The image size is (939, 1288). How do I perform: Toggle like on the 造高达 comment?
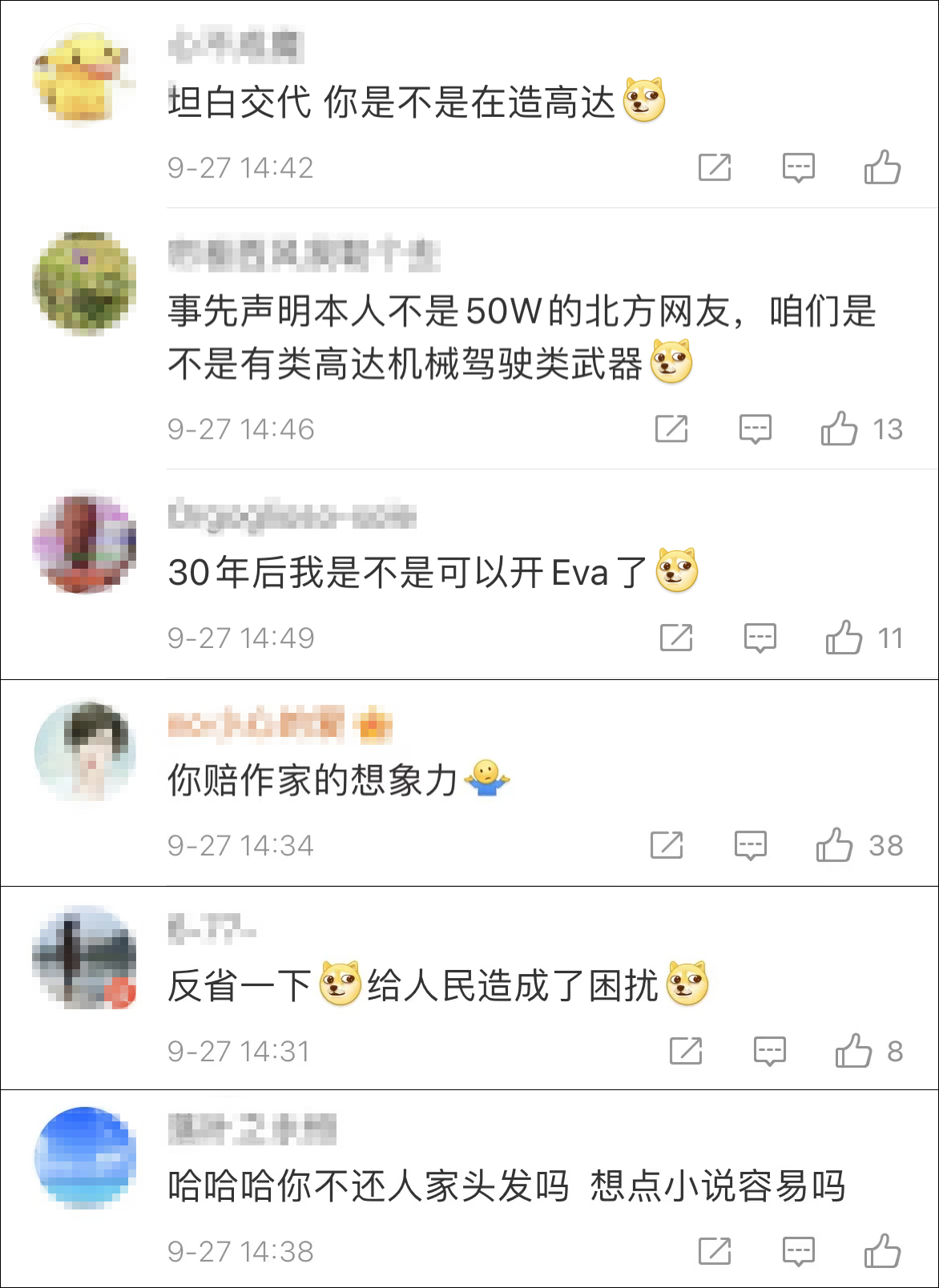point(884,167)
